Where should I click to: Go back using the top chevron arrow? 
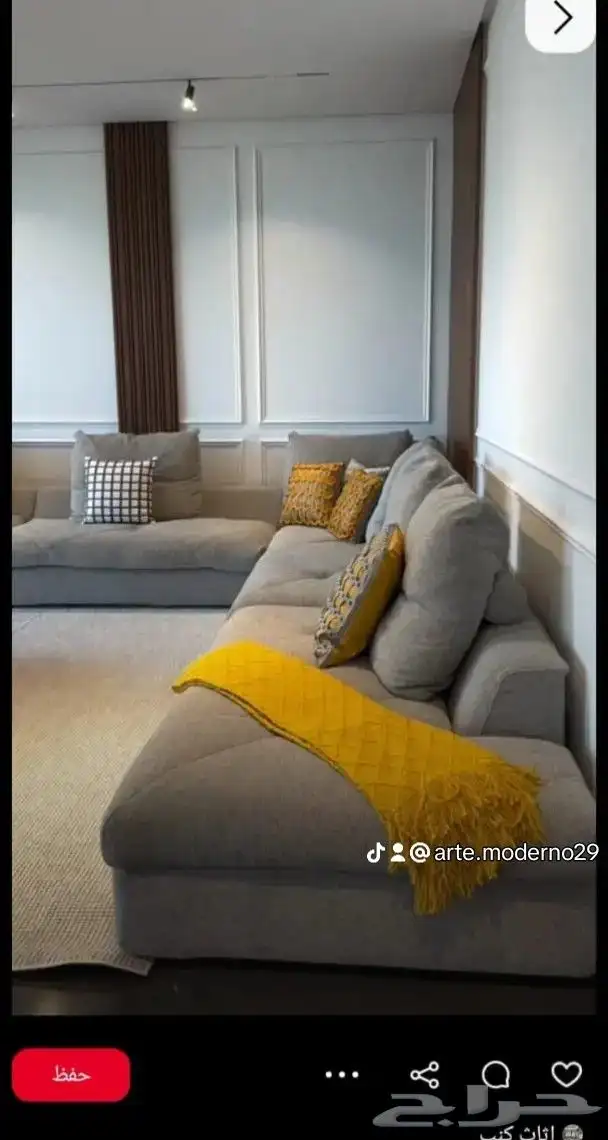(x=562, y=19)
